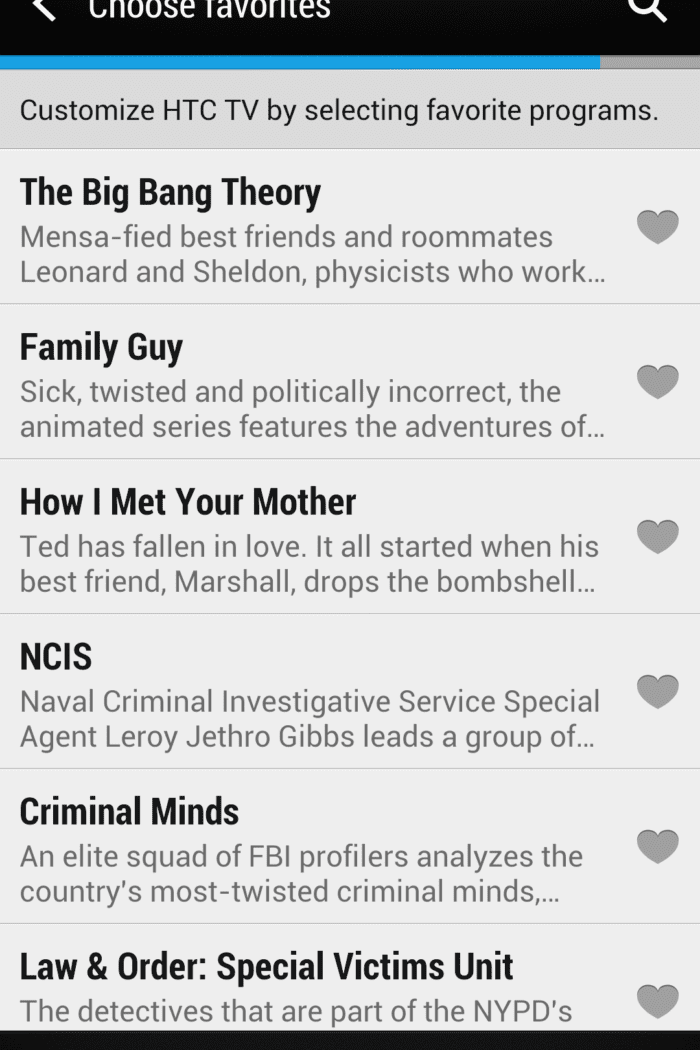
Task: Mark Family Guy as favorite
Action: tap(657, 382)
